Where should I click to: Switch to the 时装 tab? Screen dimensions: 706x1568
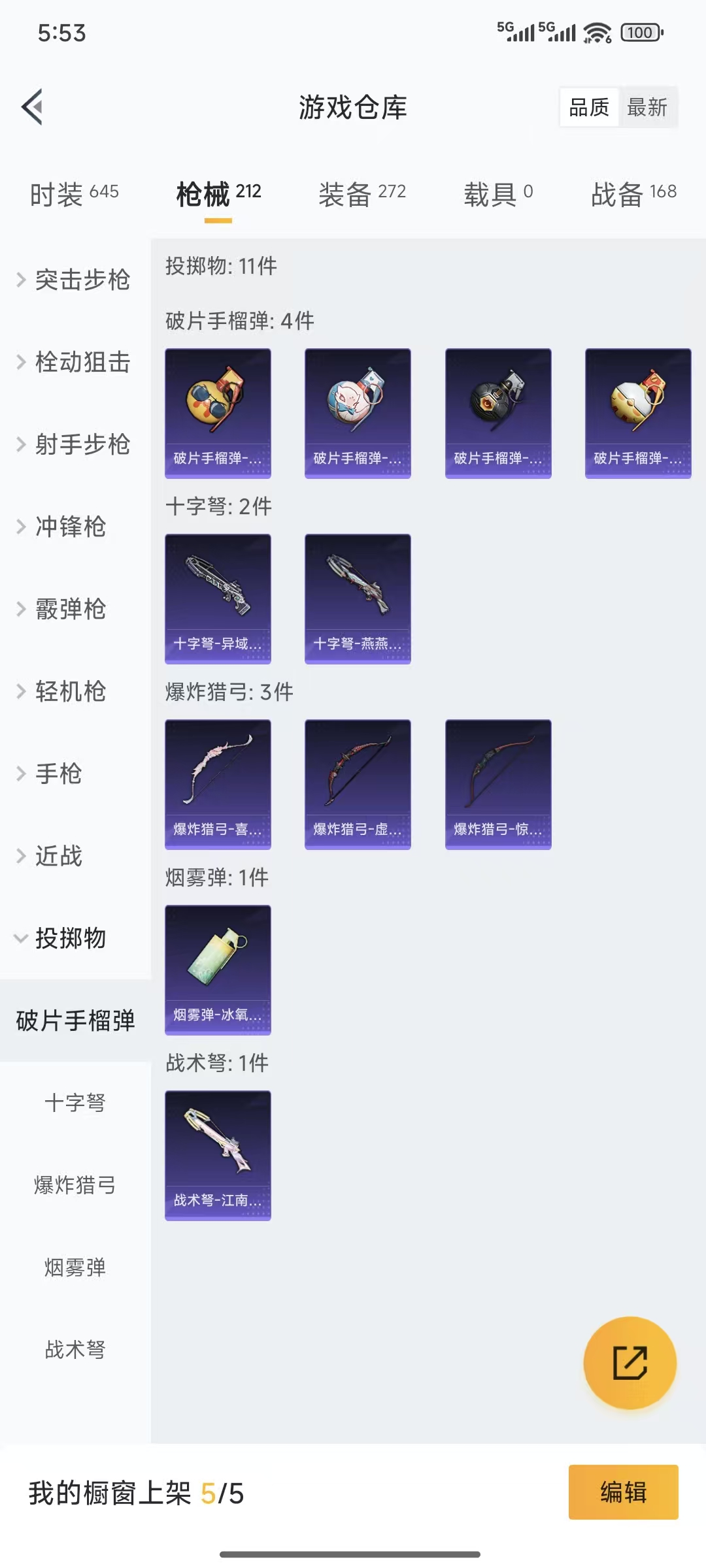[x=74, y=193]
